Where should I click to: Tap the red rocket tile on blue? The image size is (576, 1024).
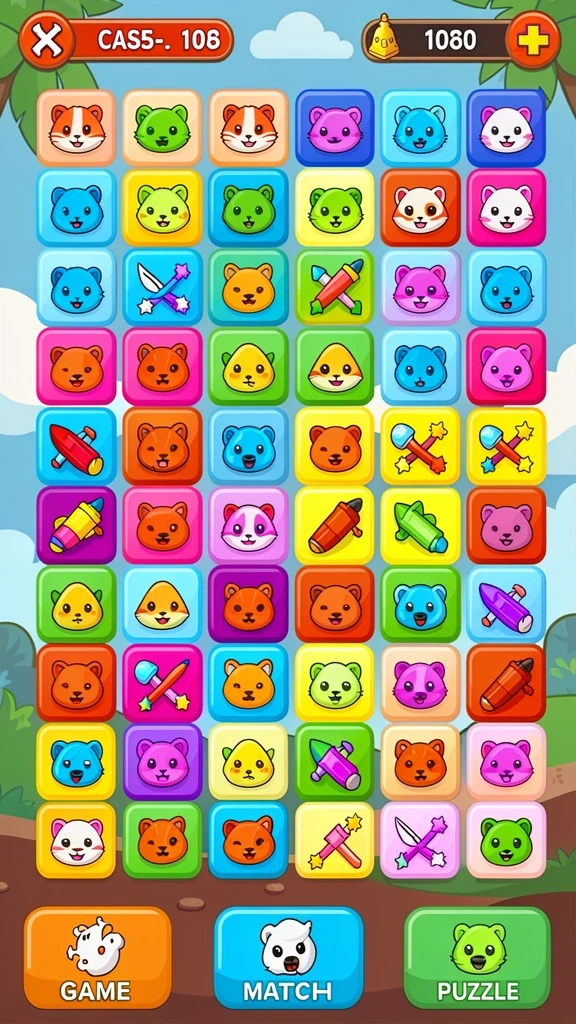pyautogui.click(x=76, y=447)
